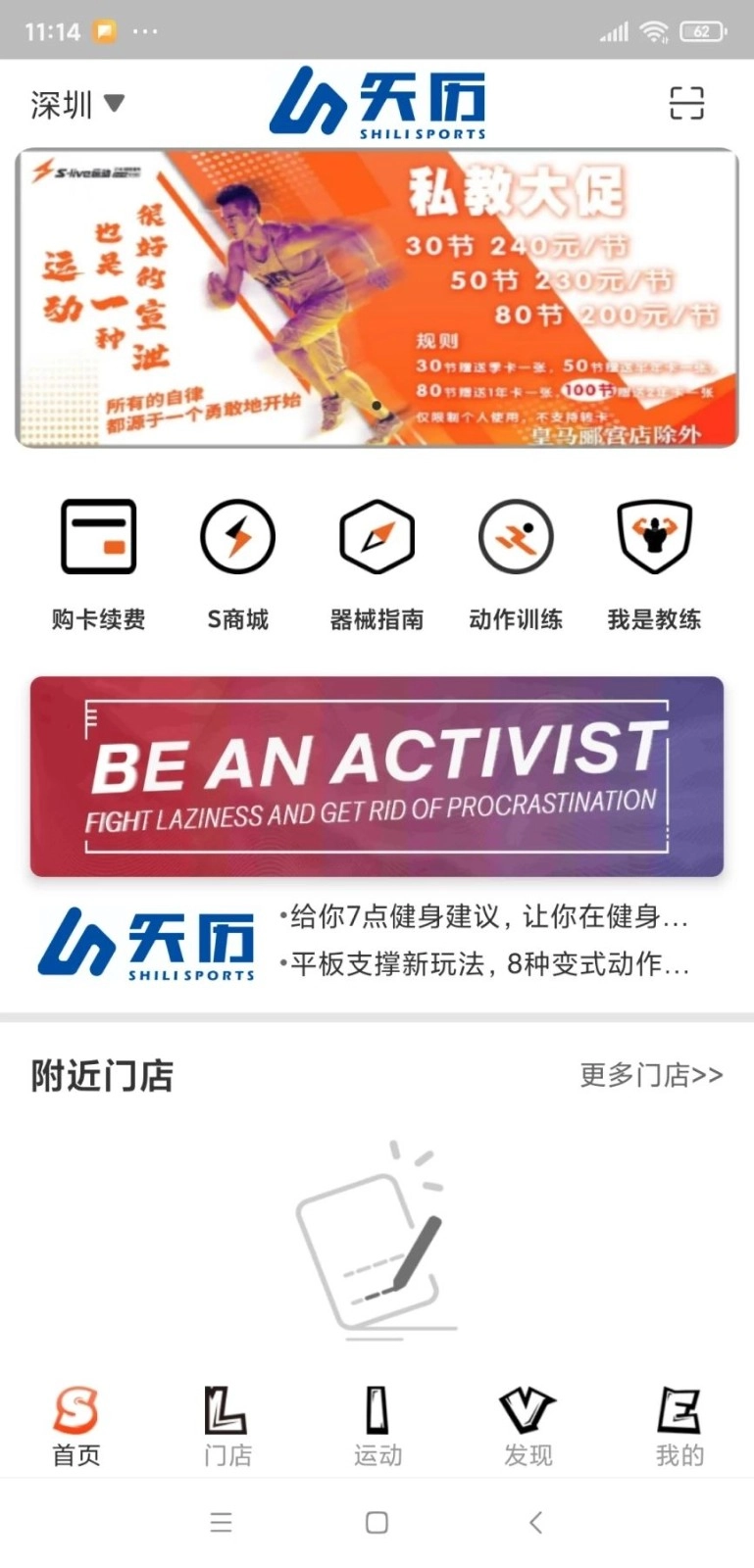This screenshot has width=754, height=1568.
Task: Open the recent apps menu button
Action: click(222, 1522)
